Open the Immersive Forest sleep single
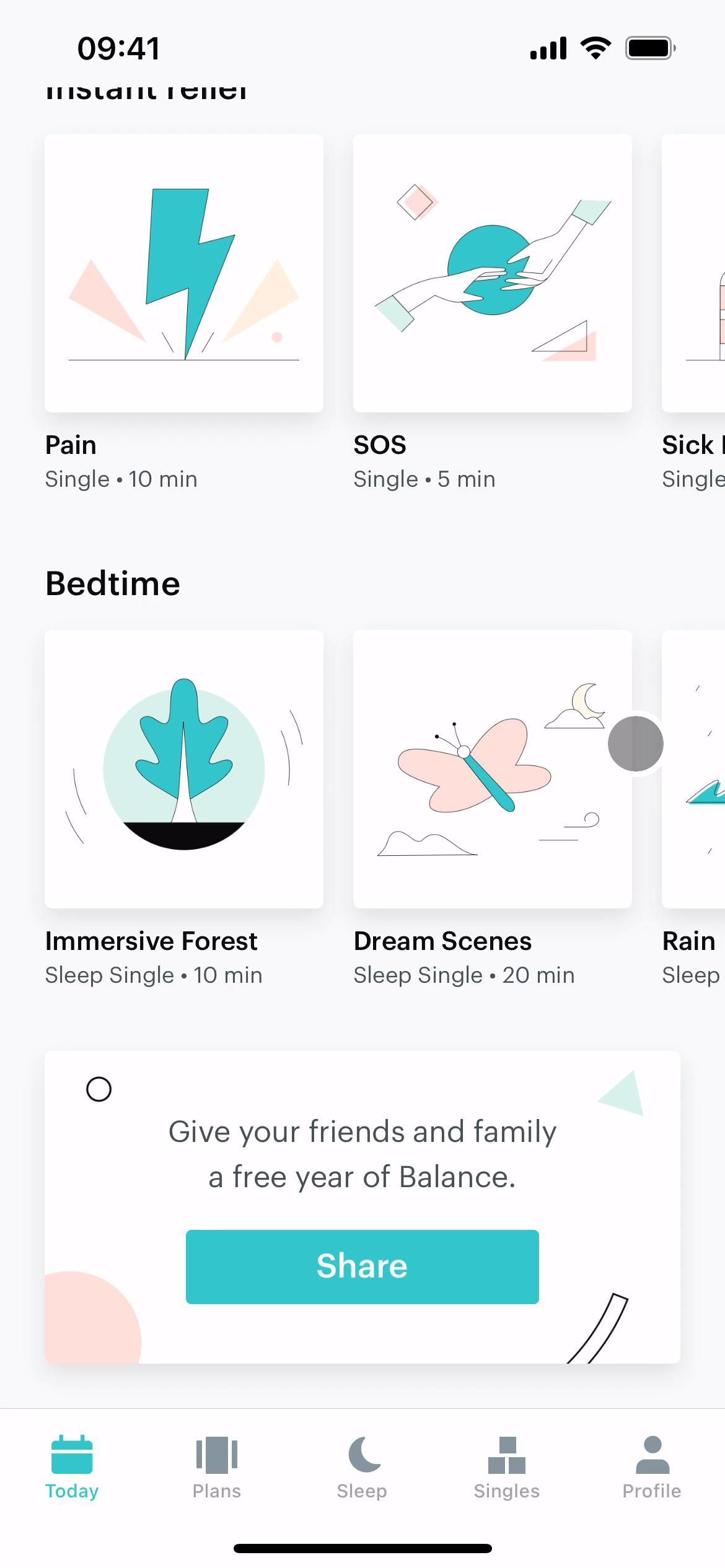 coord(184,769)
